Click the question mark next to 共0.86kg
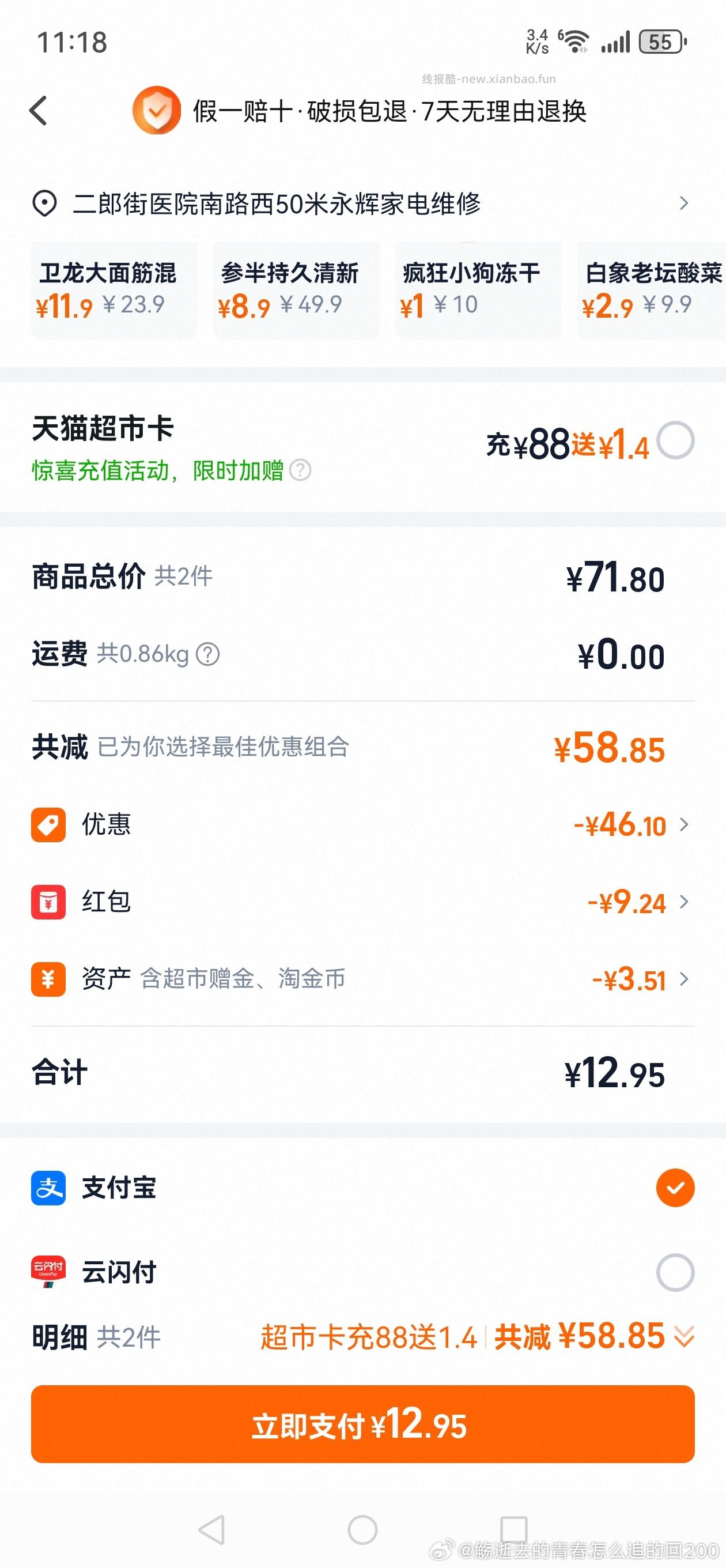The height and width of the screenshot is (1568, 726). tap(207, 655)
